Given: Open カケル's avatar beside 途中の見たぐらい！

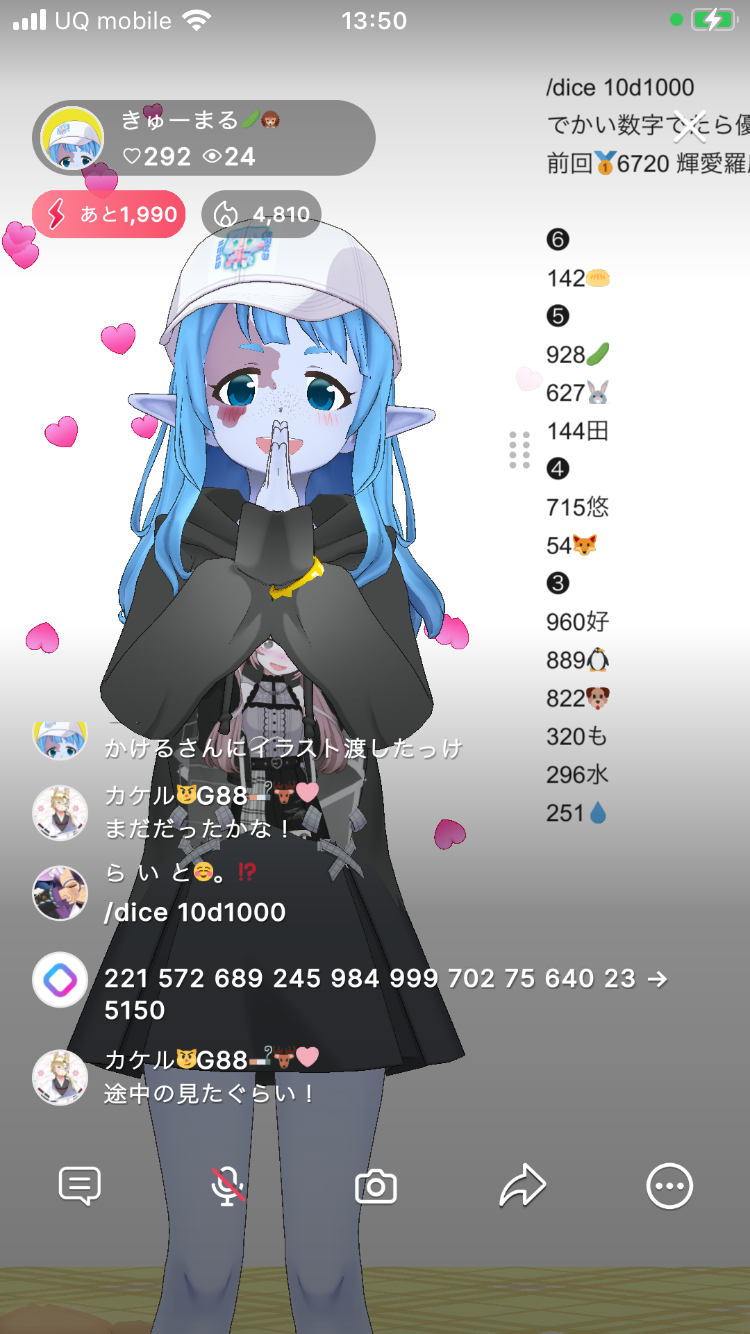Looking at the screenshot, I should 60,1077.
